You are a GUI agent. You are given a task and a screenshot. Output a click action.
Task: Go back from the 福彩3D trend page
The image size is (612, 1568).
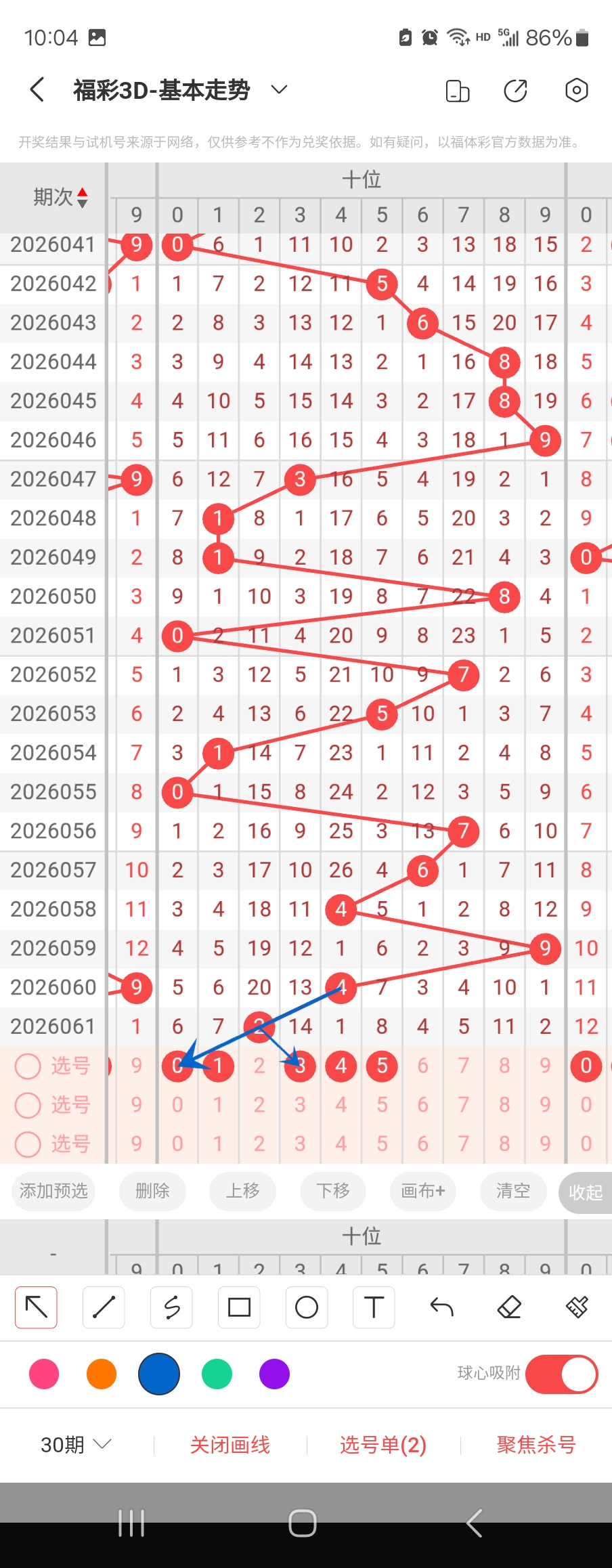coord(38,90)
